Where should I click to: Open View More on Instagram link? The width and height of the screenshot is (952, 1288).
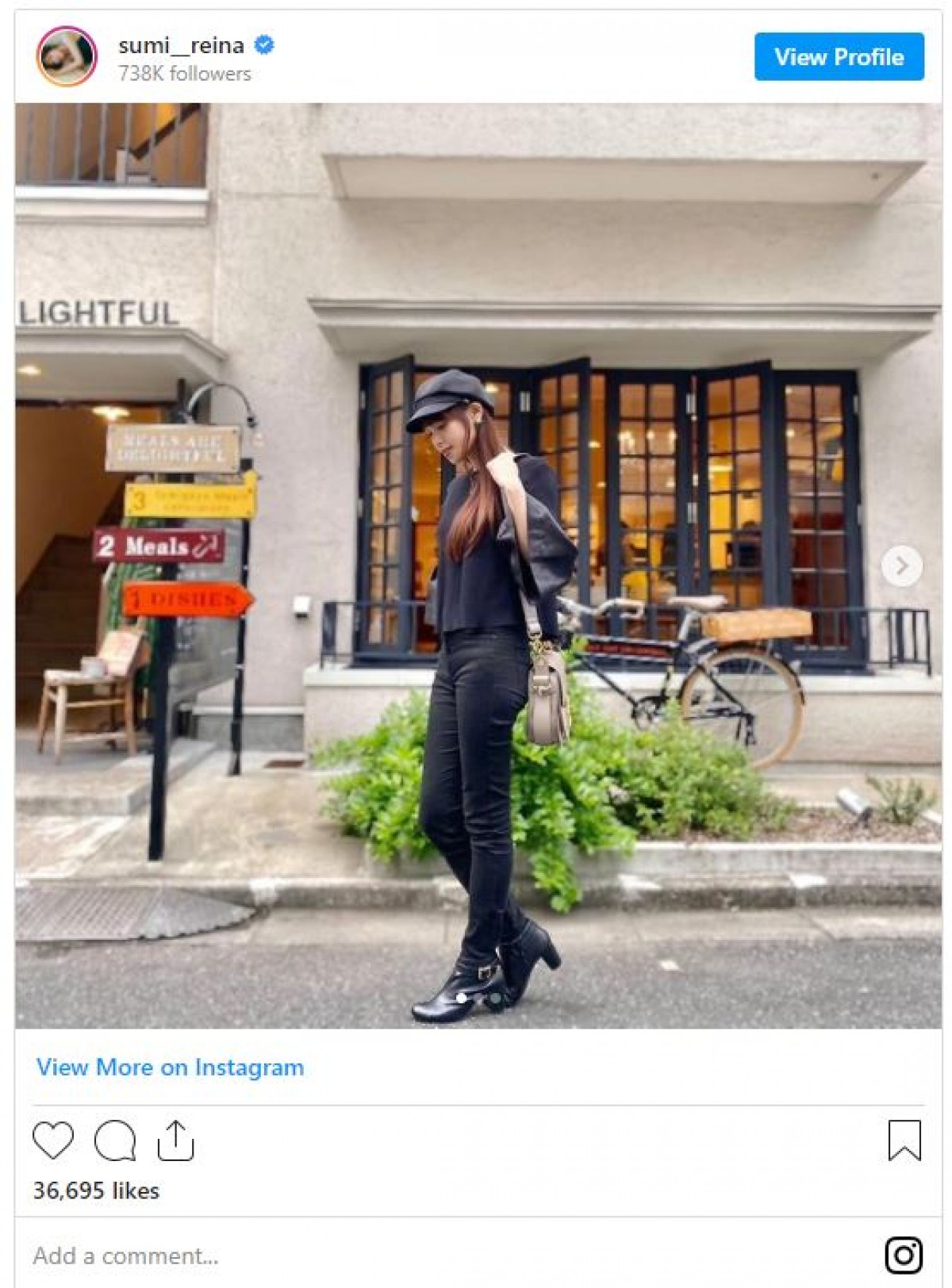[170, 1068]
